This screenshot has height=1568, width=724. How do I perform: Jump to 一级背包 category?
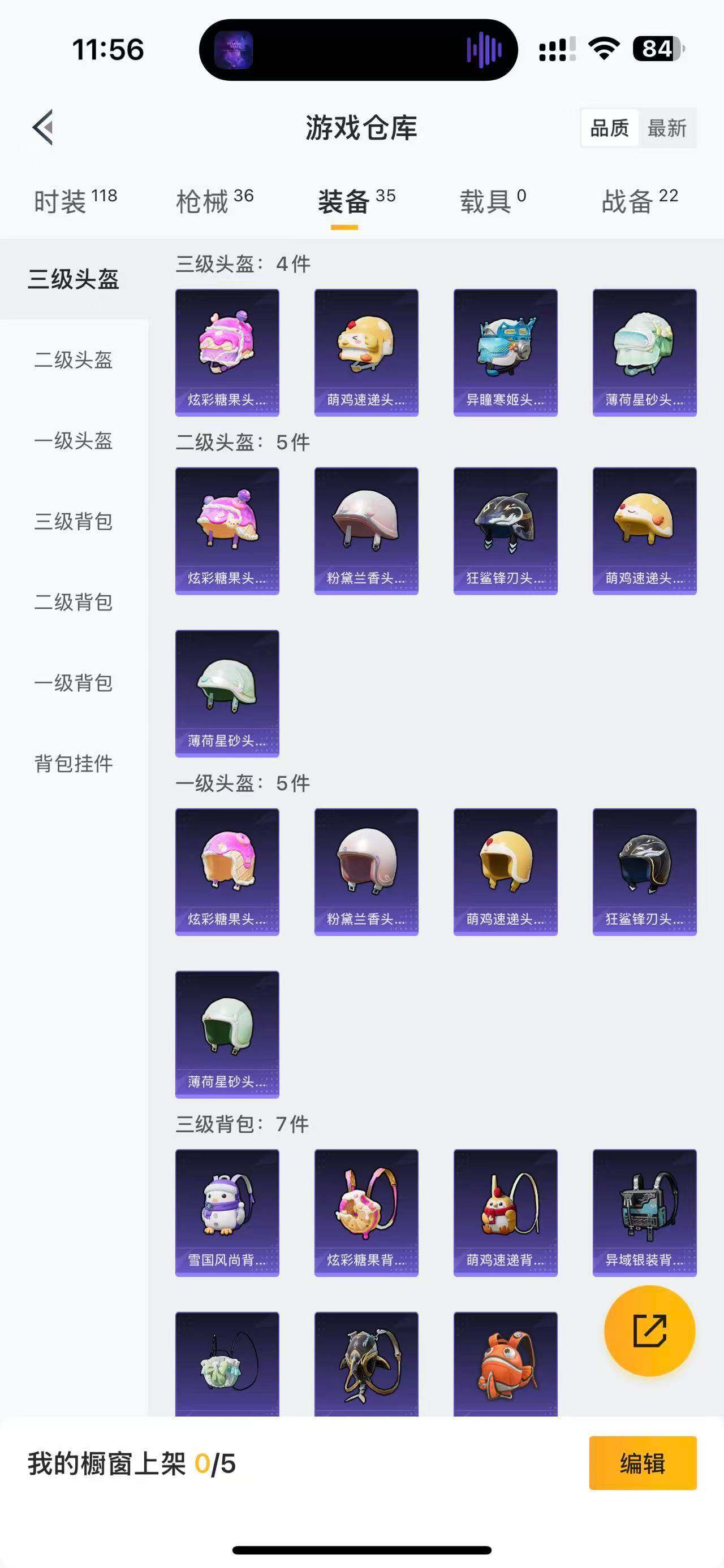[x=73, y=683]
